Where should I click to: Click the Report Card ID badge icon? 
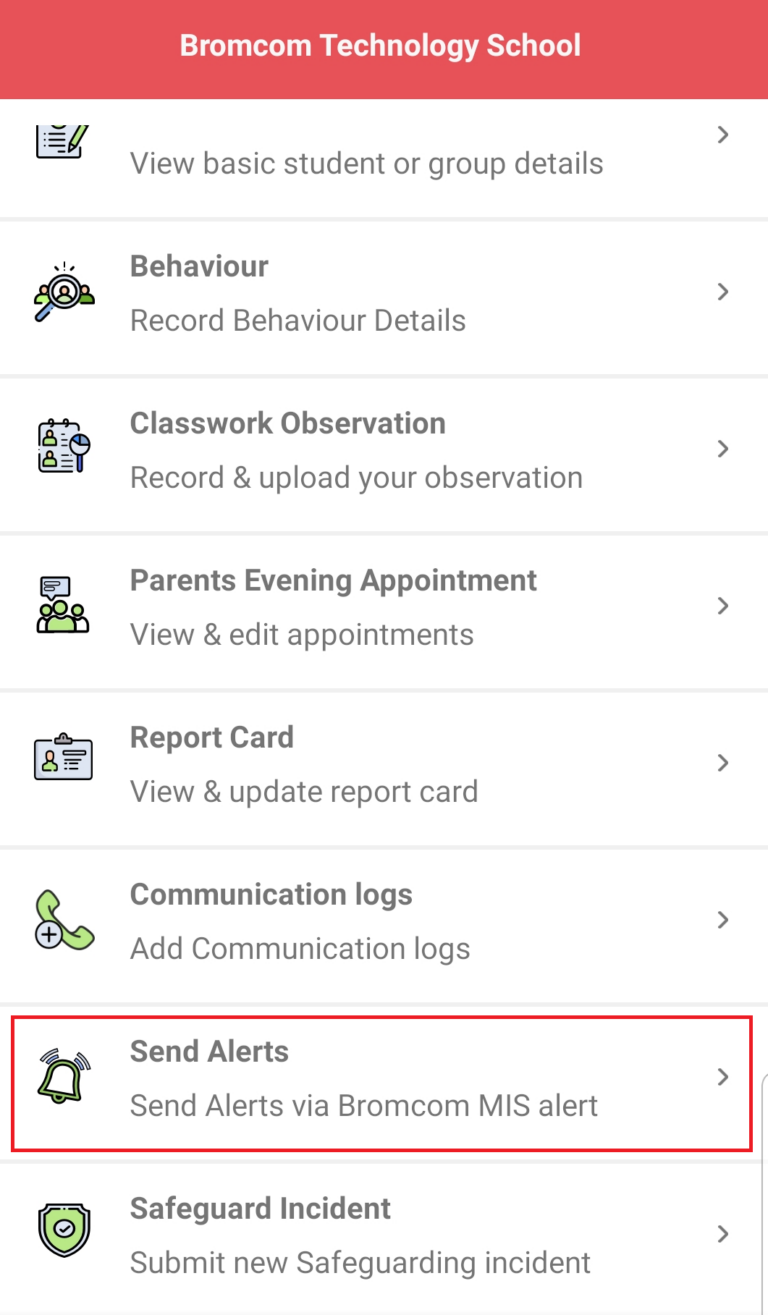click(x=63, y=762)
